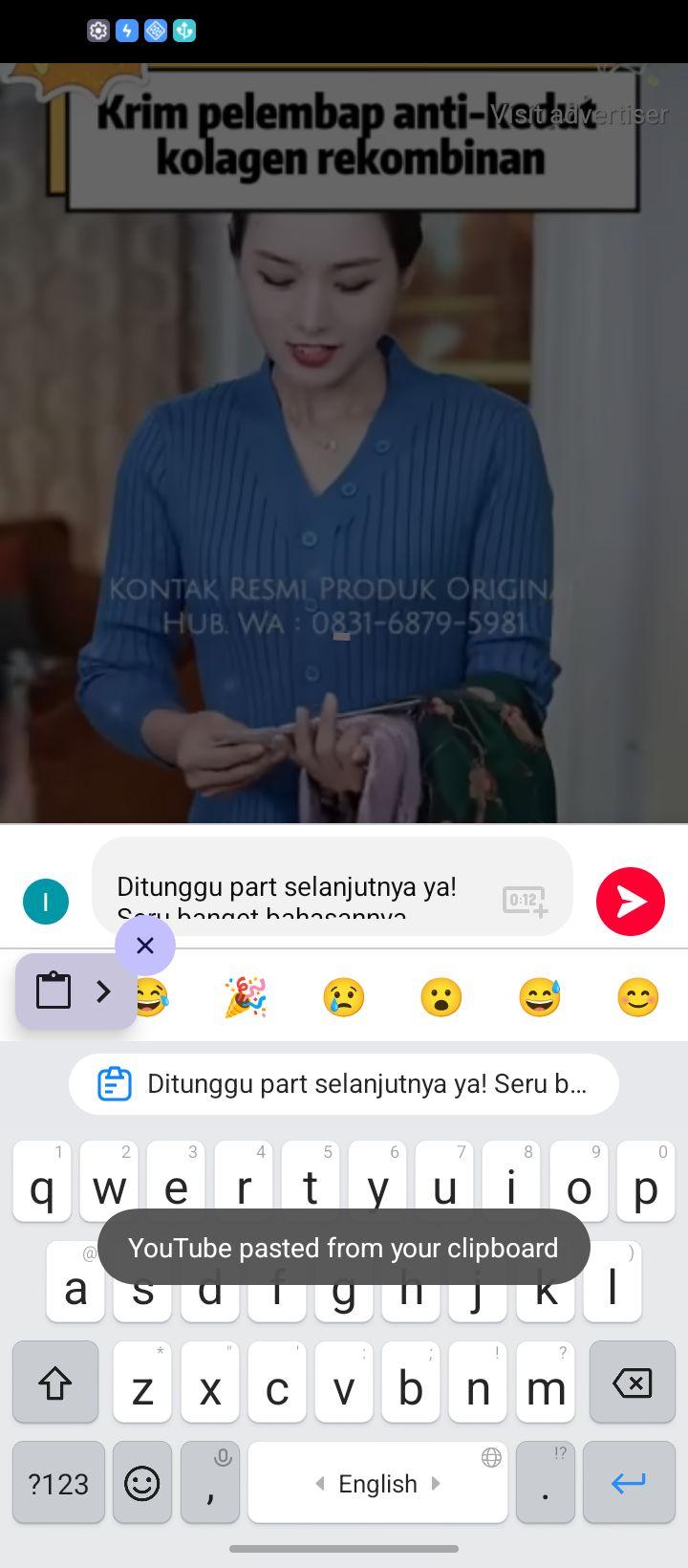Insert the party popper emoji
Viewport: 688px width, 1568px height.
(x=246, y=997)
